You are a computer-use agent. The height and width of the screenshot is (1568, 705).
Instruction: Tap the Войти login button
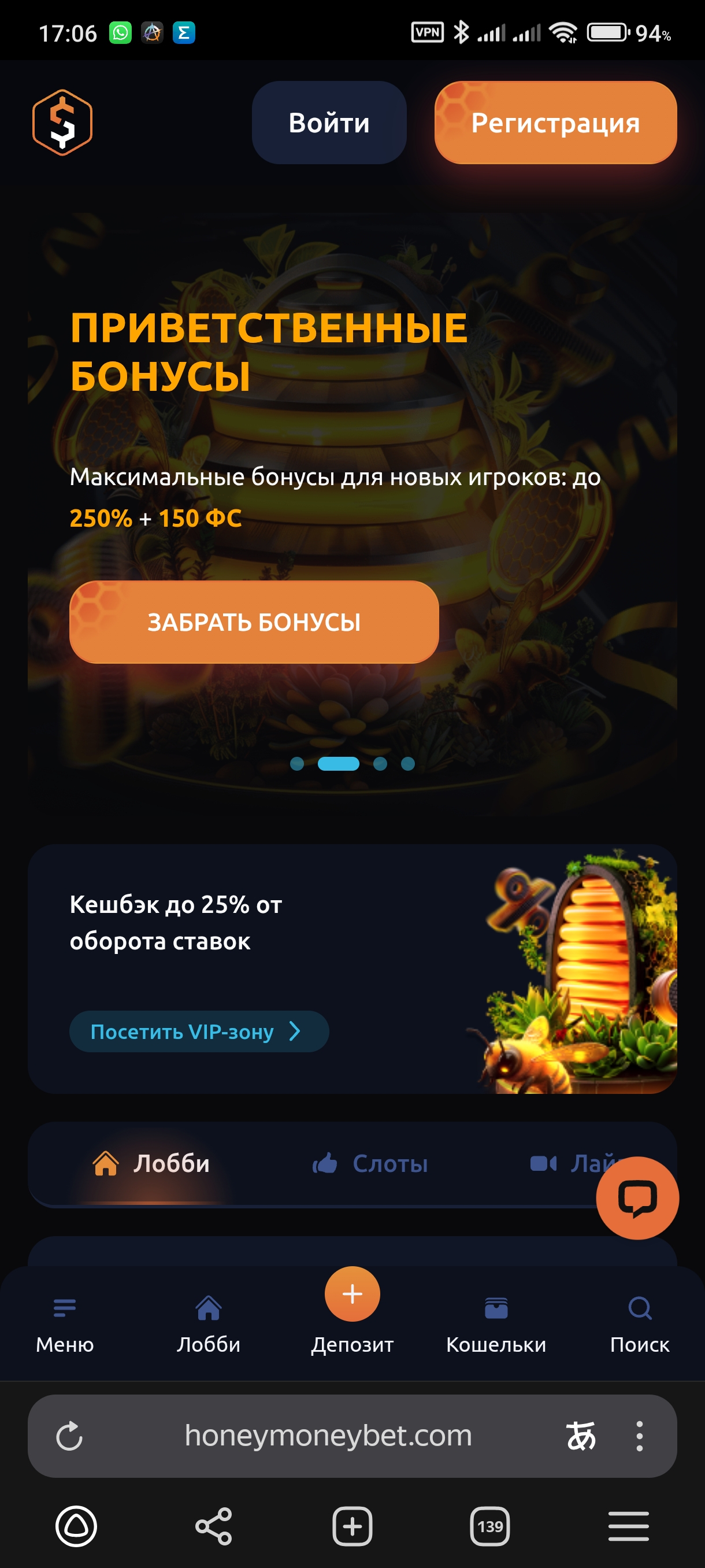coord(329,123)
